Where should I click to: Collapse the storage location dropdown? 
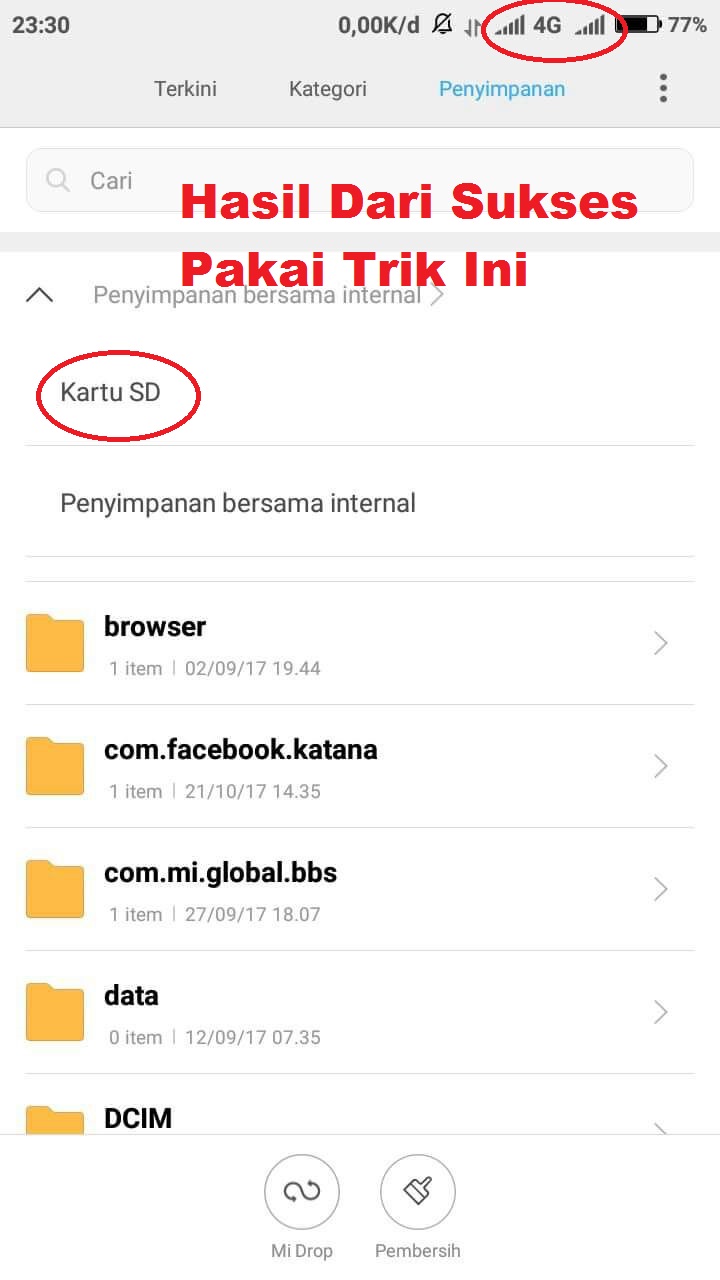click(39, 295)
